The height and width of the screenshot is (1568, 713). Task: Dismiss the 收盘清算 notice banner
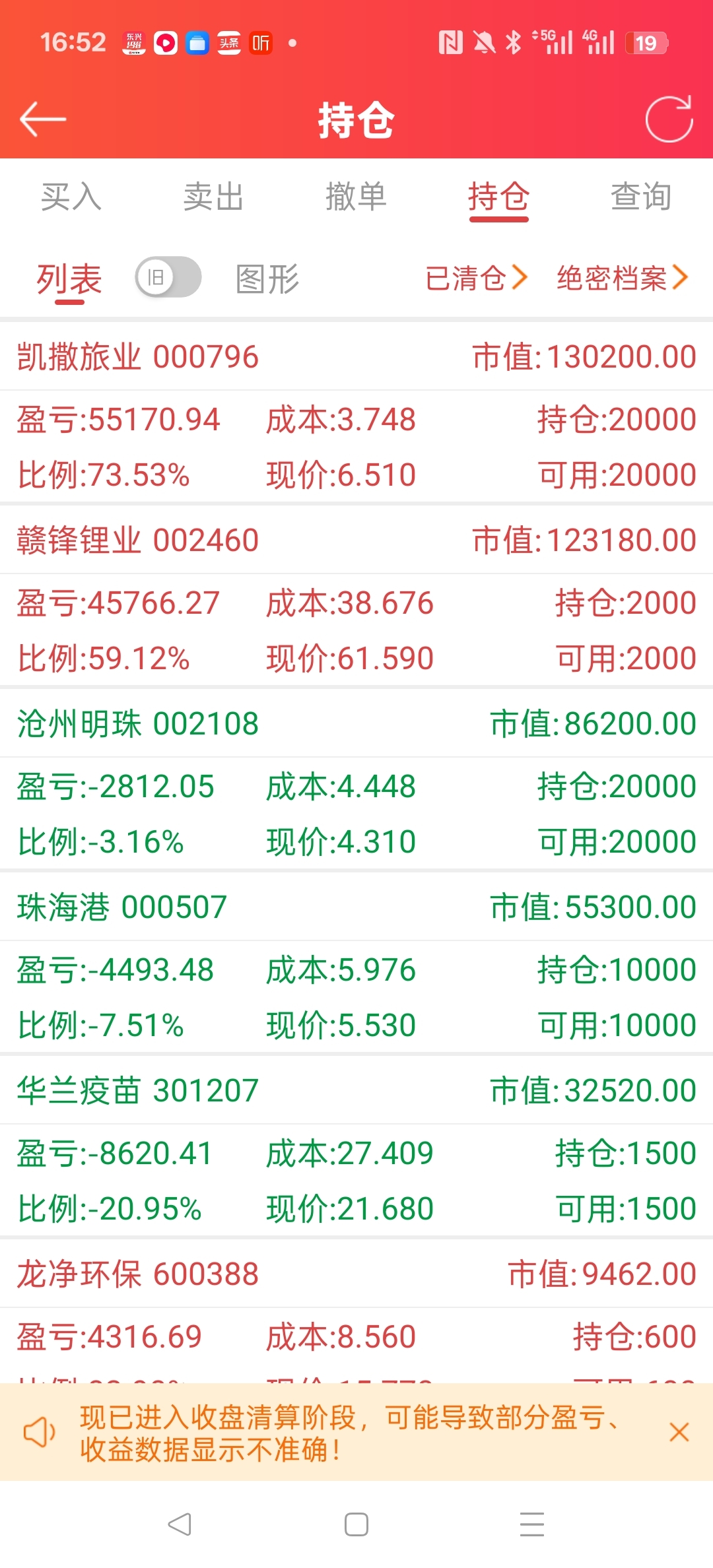point(679,1432)
